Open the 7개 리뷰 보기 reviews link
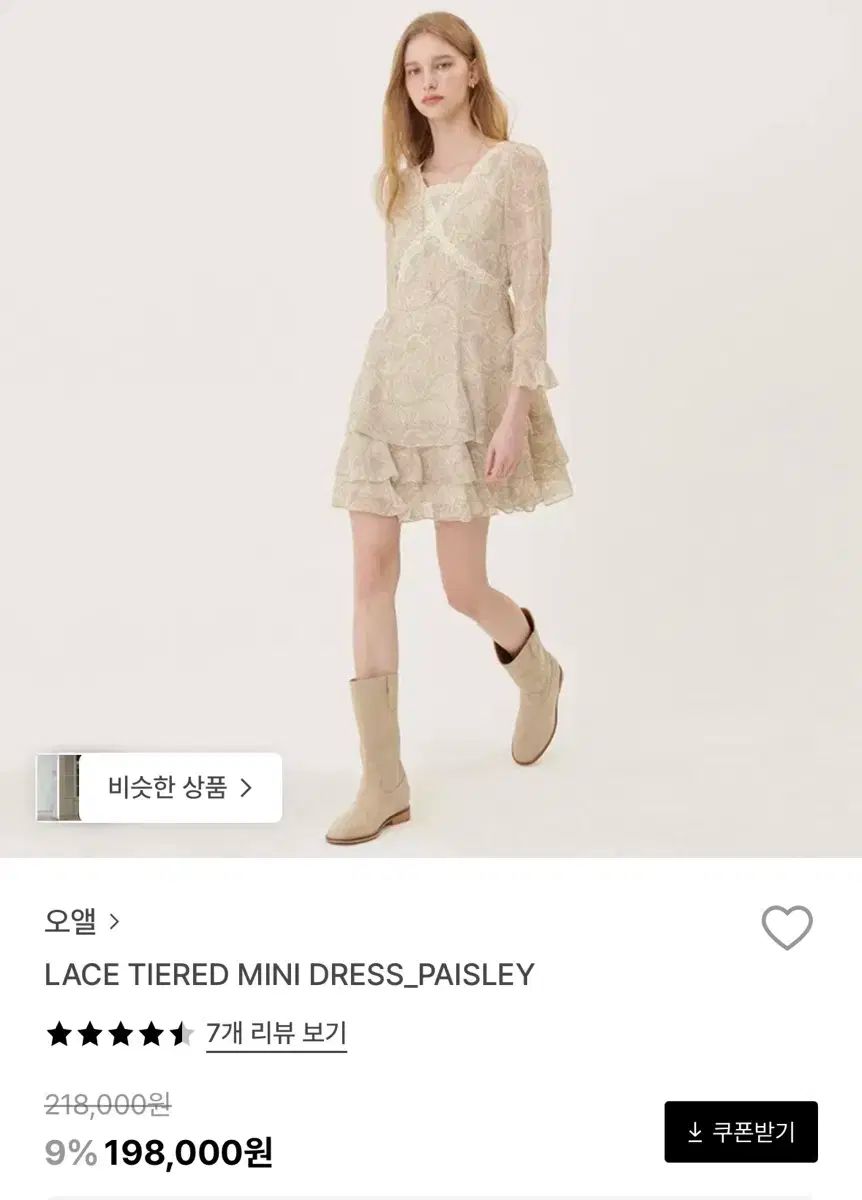862x1200 pixels. (x=276, y=1033)
